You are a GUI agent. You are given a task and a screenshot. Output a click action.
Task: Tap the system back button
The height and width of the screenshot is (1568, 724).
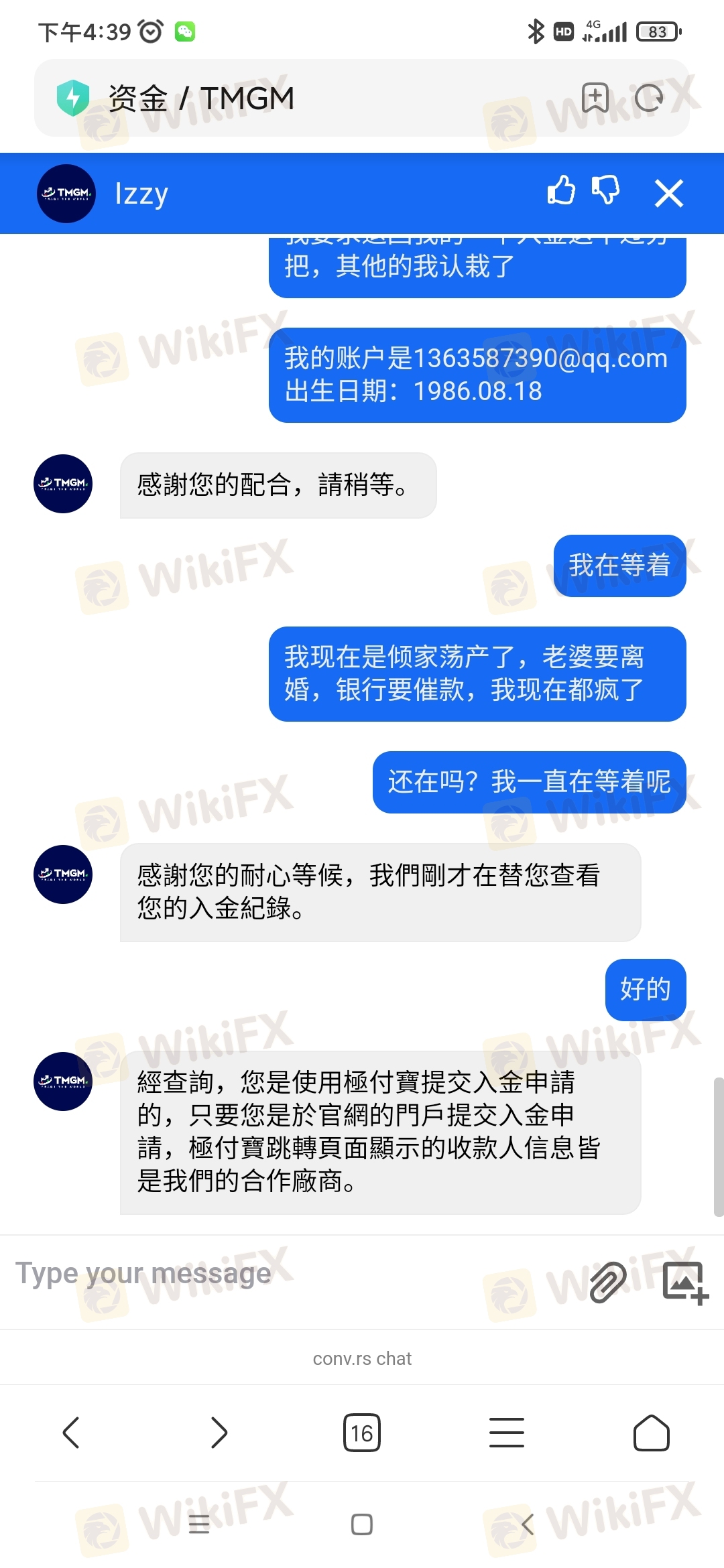tap(528, 1524)
